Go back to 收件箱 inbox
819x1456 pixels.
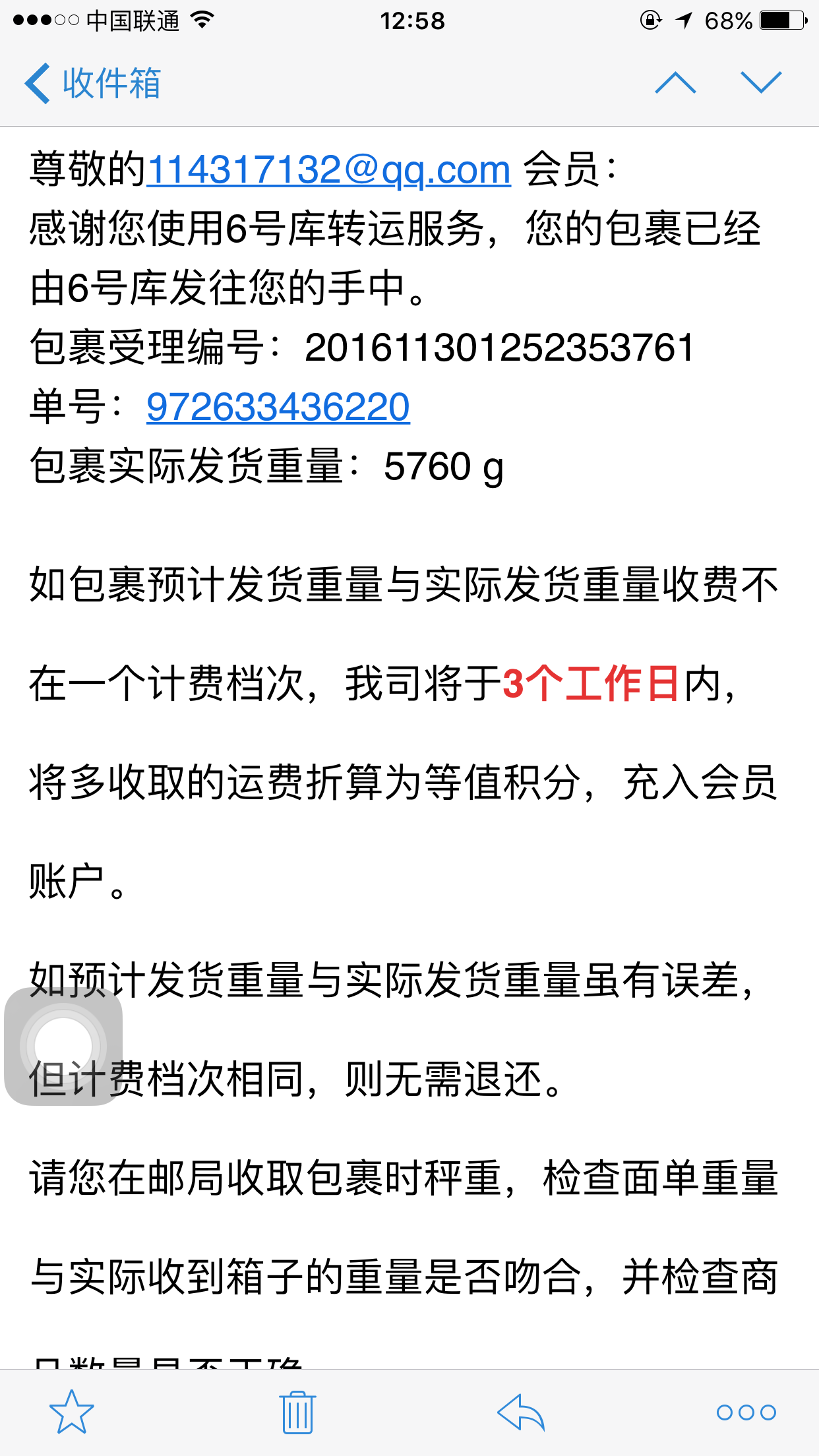93,83
